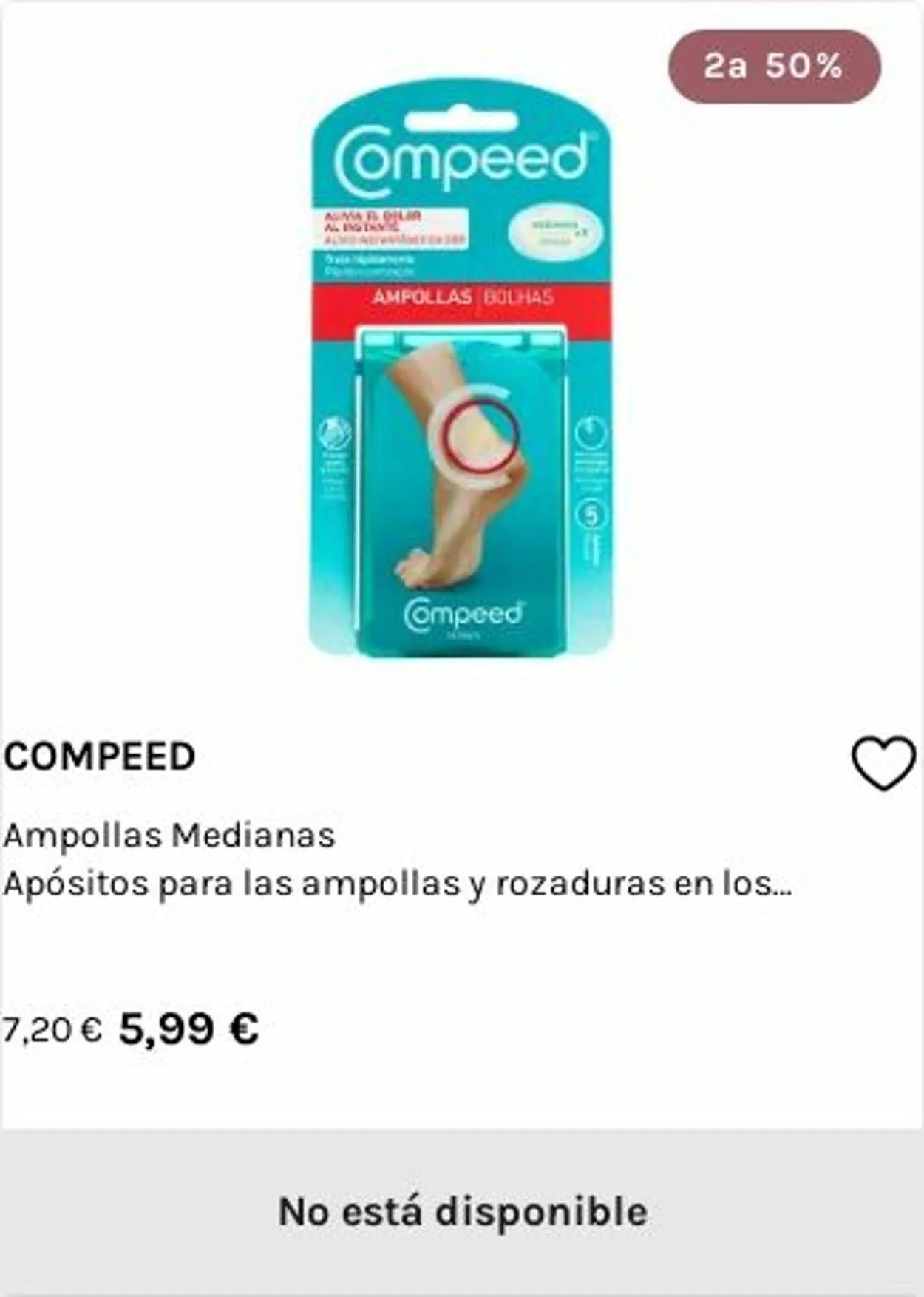Viewport: 924px width, 1297px height.
Task: Tap the 'No está disponible' button
Action: point(462,1212)
